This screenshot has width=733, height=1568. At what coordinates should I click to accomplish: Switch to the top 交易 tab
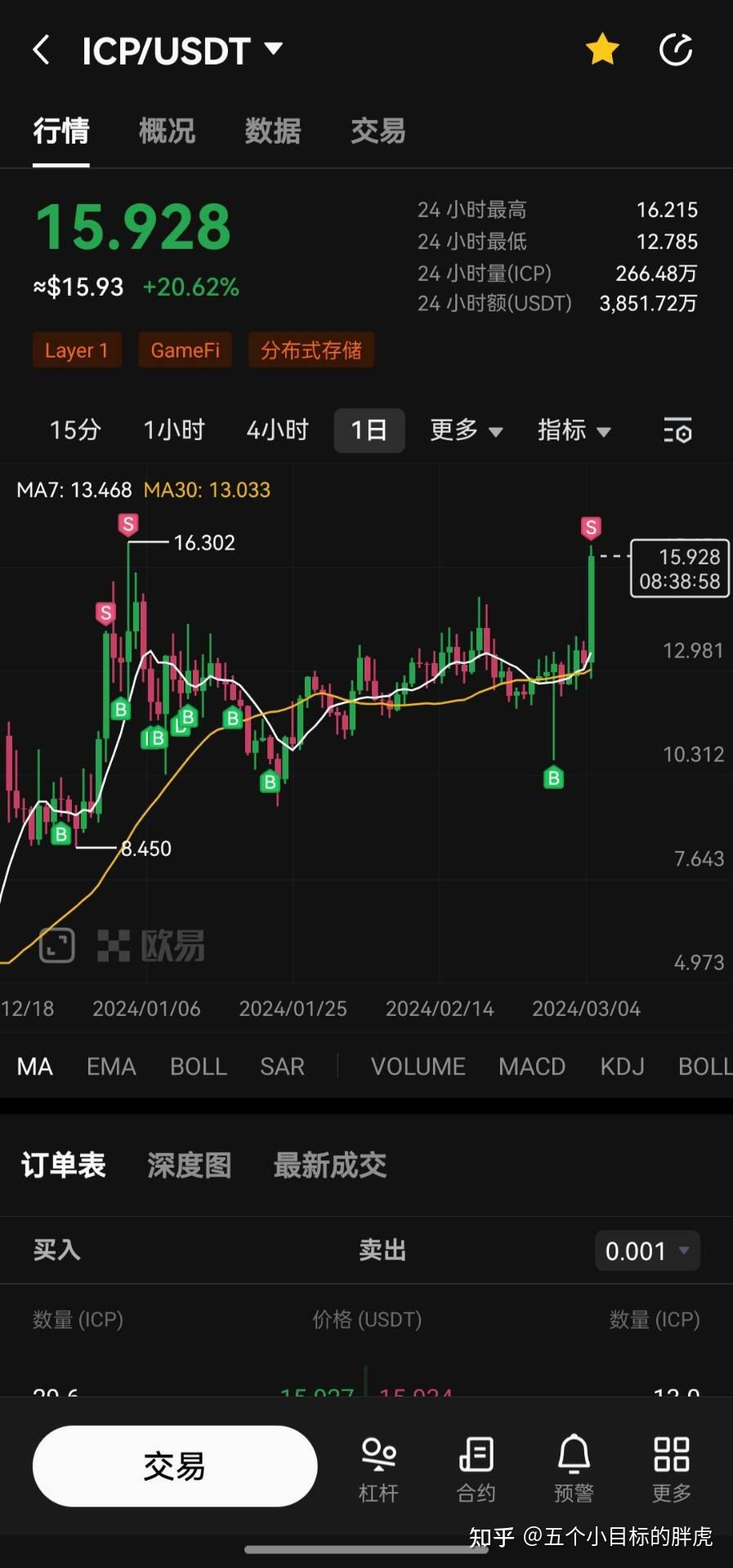click(378, 131)
